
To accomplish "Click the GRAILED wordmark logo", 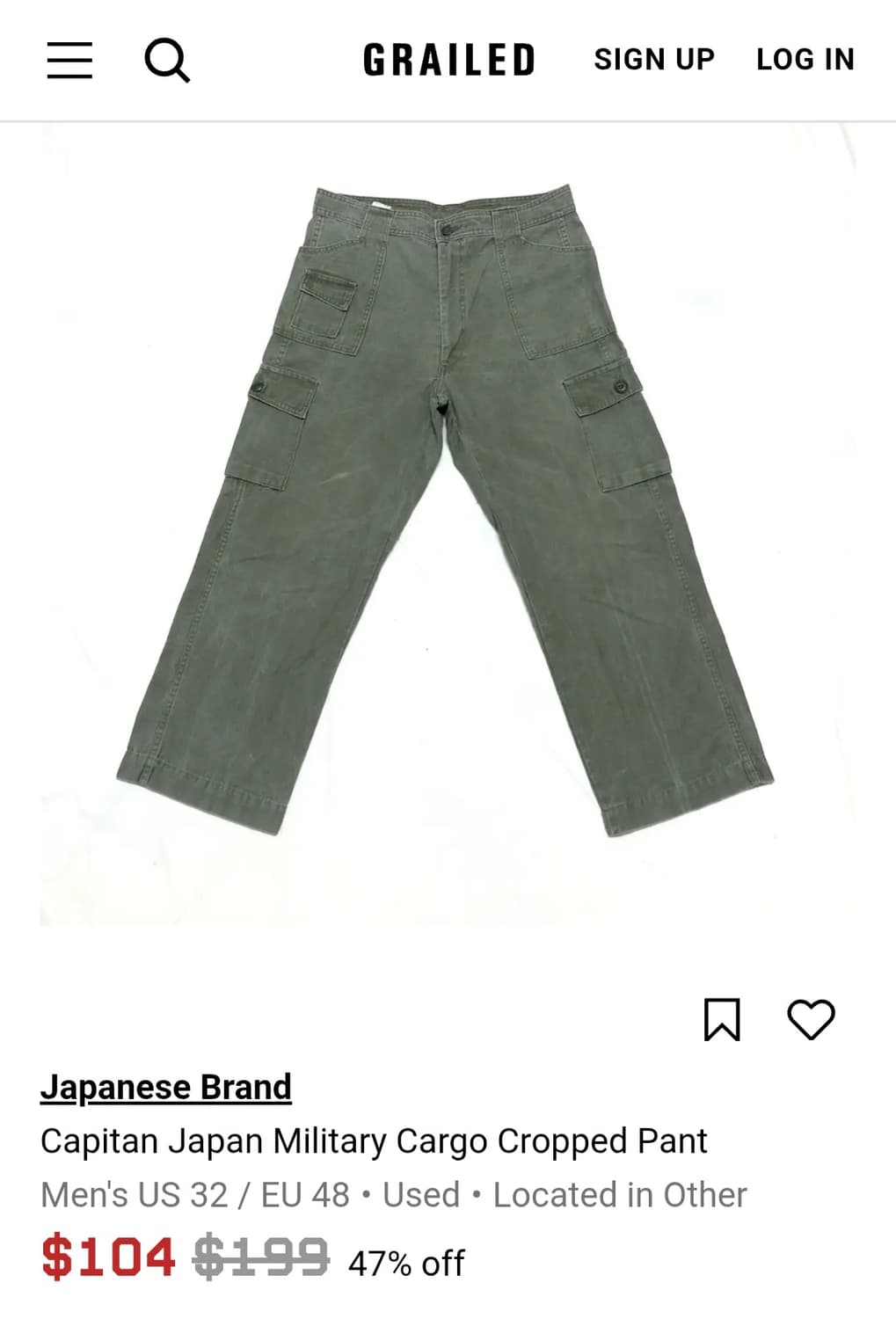I will pyautogui.click(x=448, y=60).
